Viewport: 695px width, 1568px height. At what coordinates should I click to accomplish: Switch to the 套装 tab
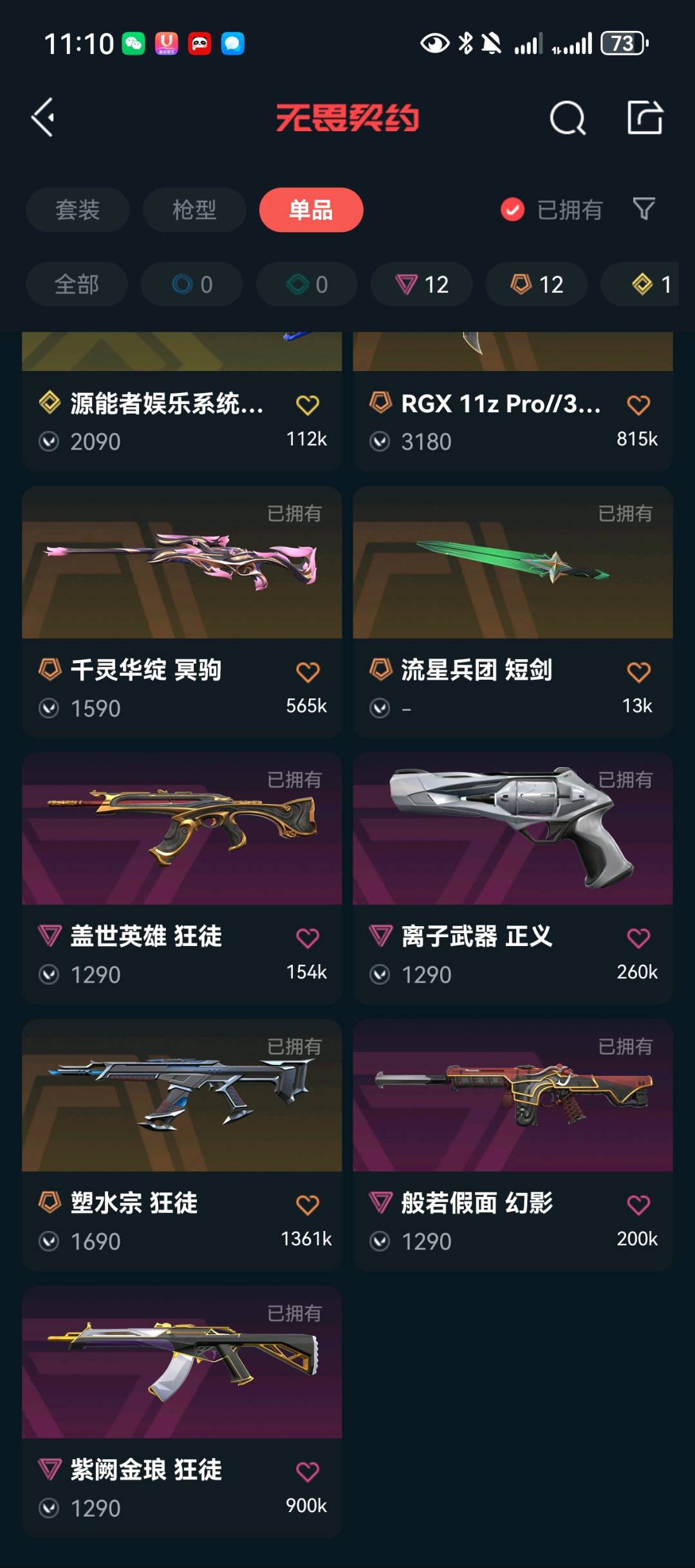click(x=77, y=210)
